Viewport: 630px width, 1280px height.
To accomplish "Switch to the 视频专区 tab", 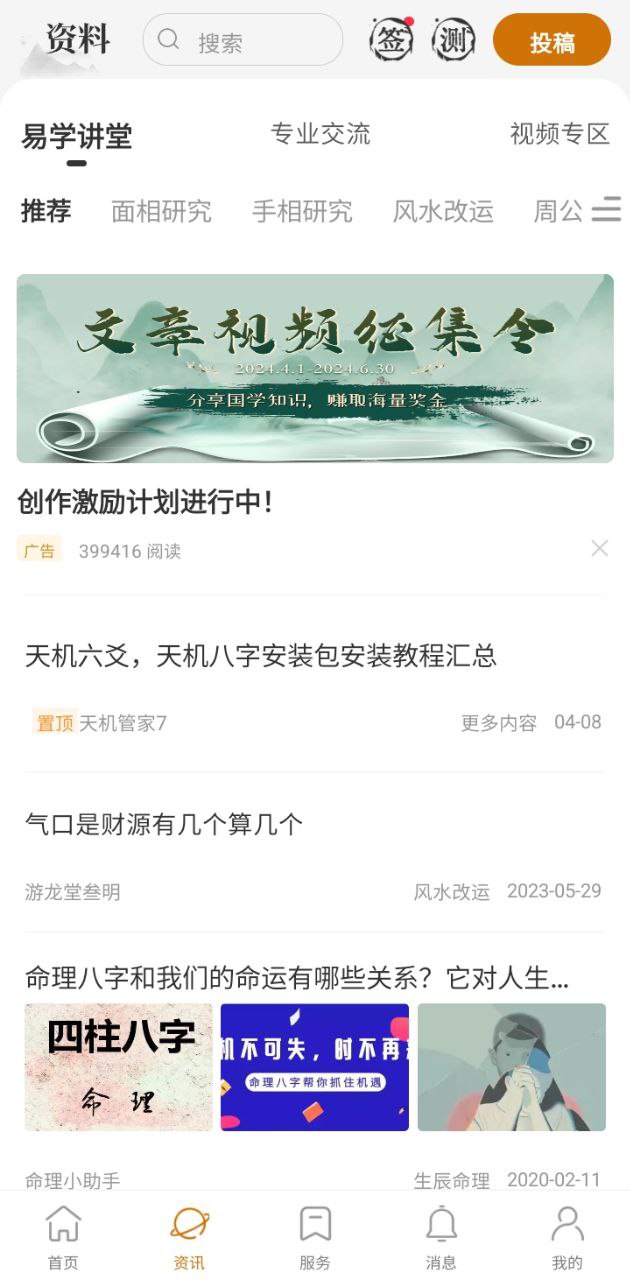I will pos(559,134).
